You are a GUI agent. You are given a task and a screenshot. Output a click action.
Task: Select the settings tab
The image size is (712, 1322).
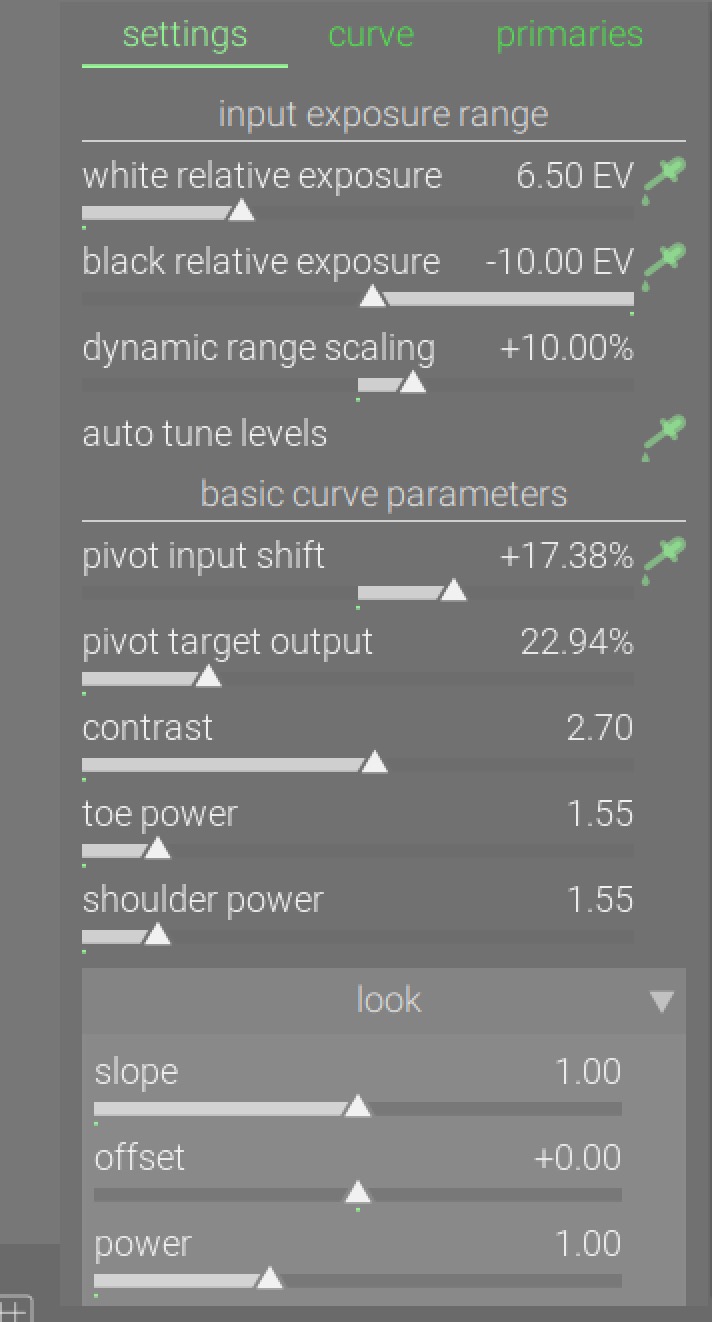tap(184, 35)
